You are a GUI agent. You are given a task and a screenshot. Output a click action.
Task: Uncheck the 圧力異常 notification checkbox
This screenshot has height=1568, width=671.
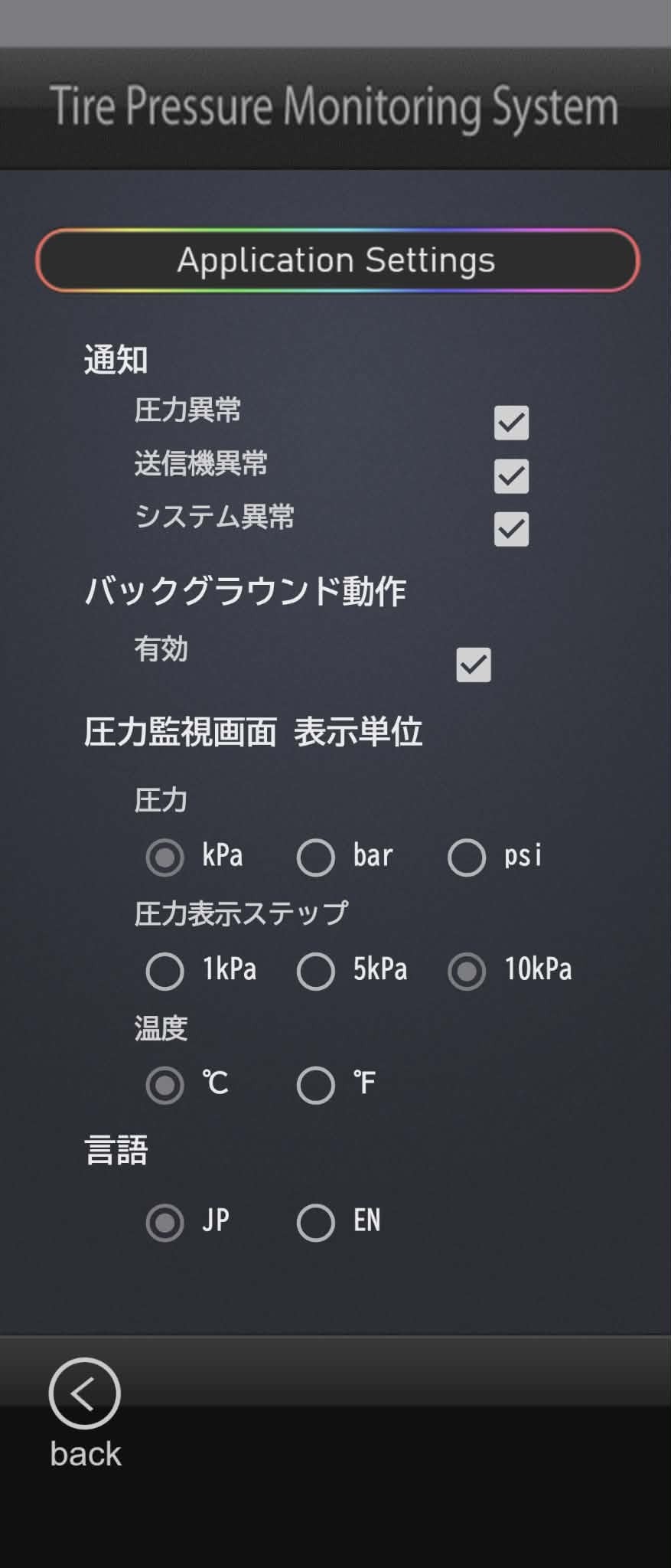pyautogui.click(x=511, y=423)
